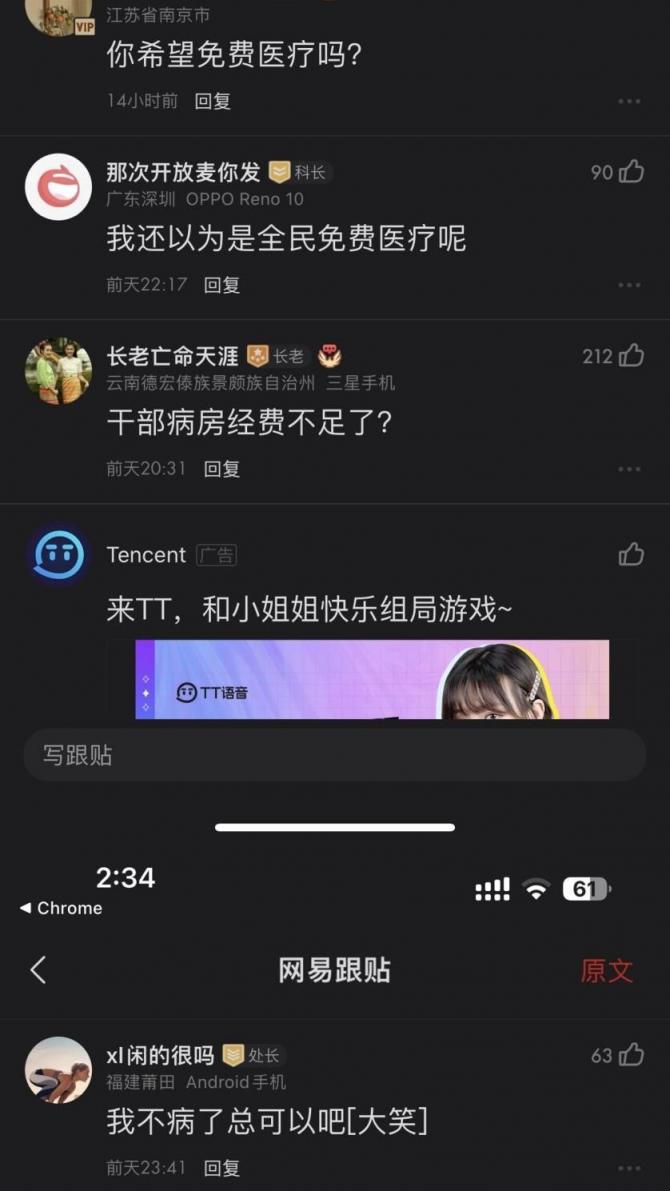Reply to 那次开放麦你发's comment
Screen dimensions: 670x1191
222,285
